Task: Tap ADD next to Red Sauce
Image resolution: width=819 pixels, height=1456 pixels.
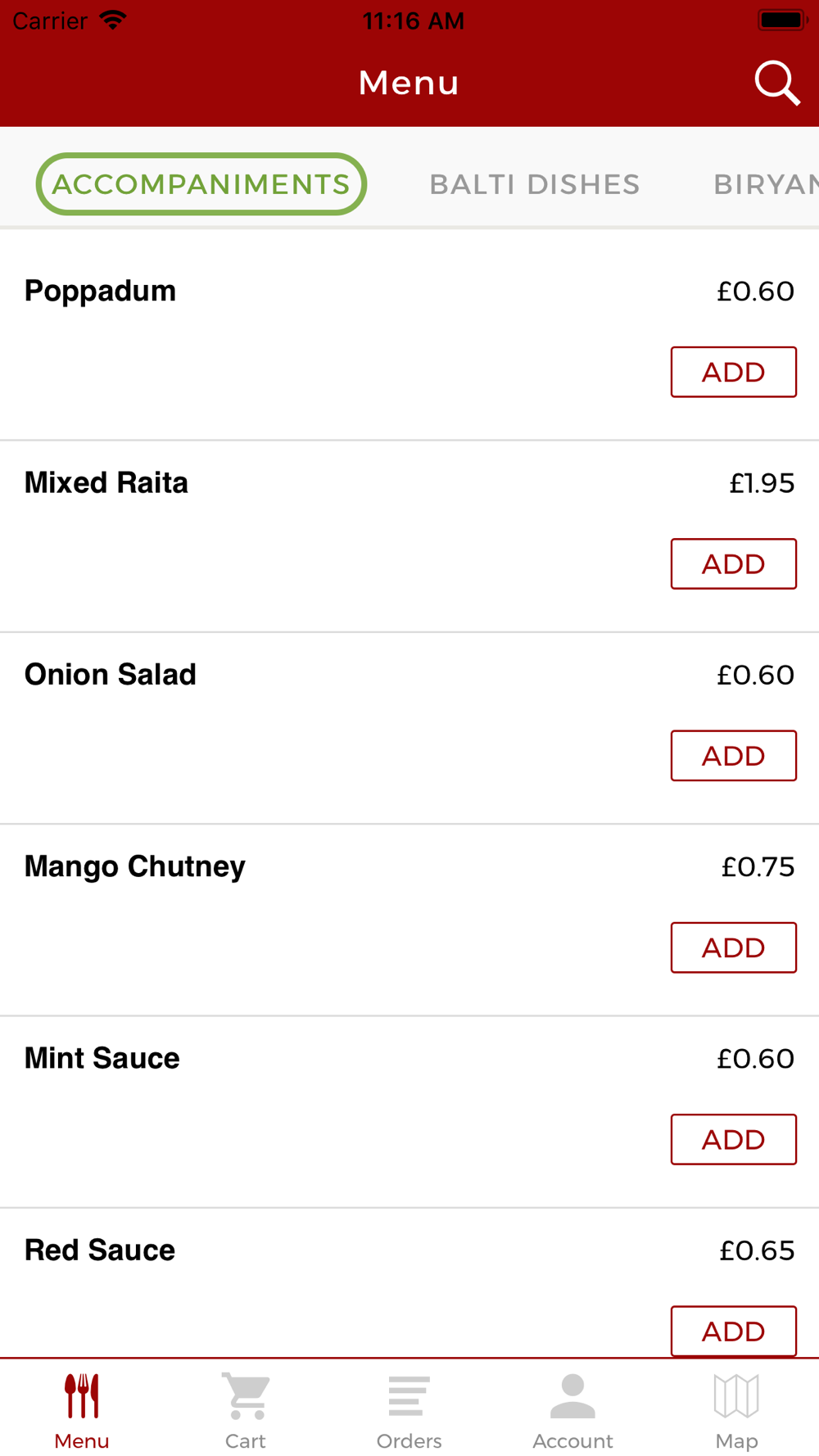Action: pos(733,1330)
